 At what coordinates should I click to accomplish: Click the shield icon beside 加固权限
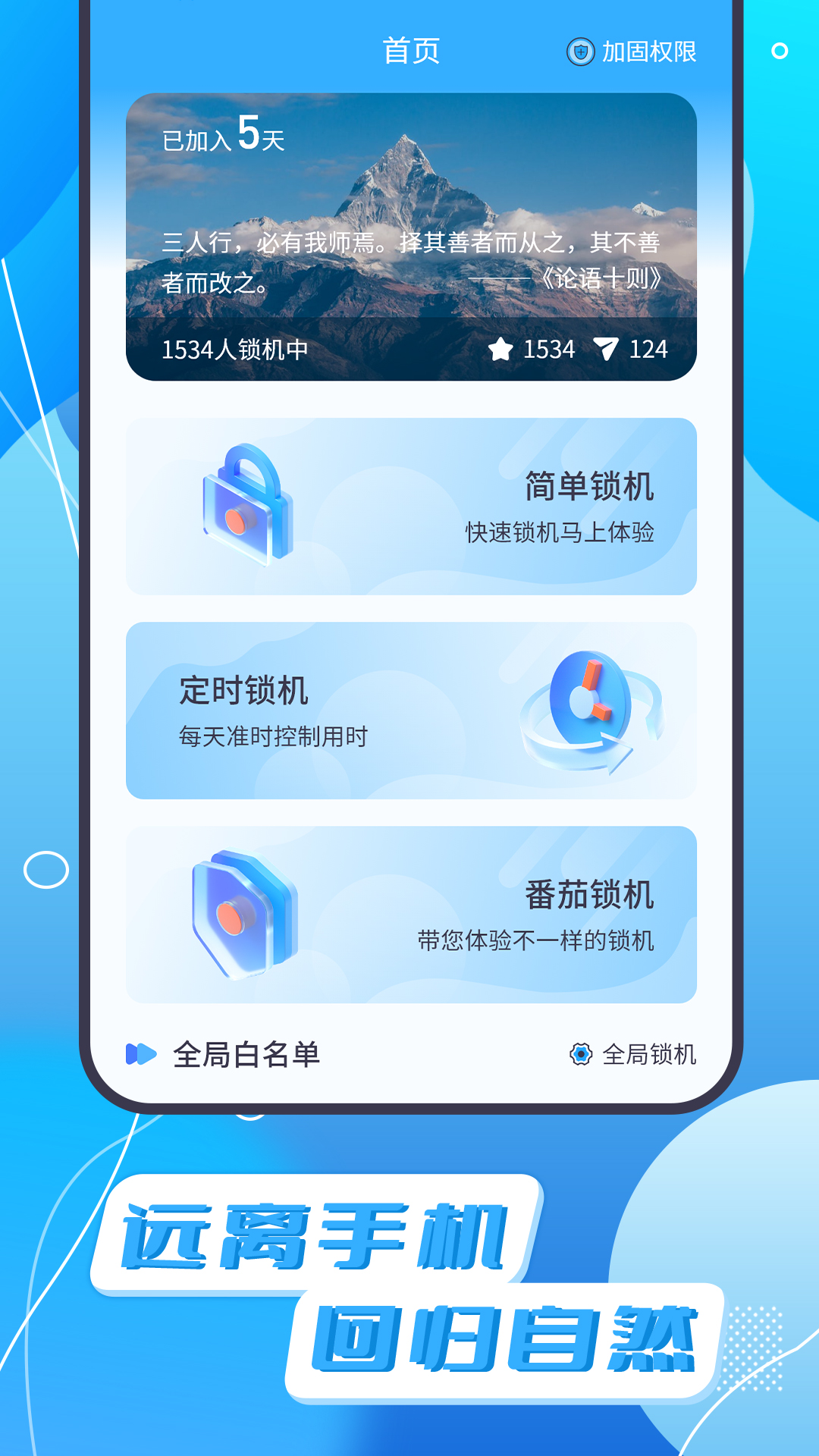pos(579,52)
